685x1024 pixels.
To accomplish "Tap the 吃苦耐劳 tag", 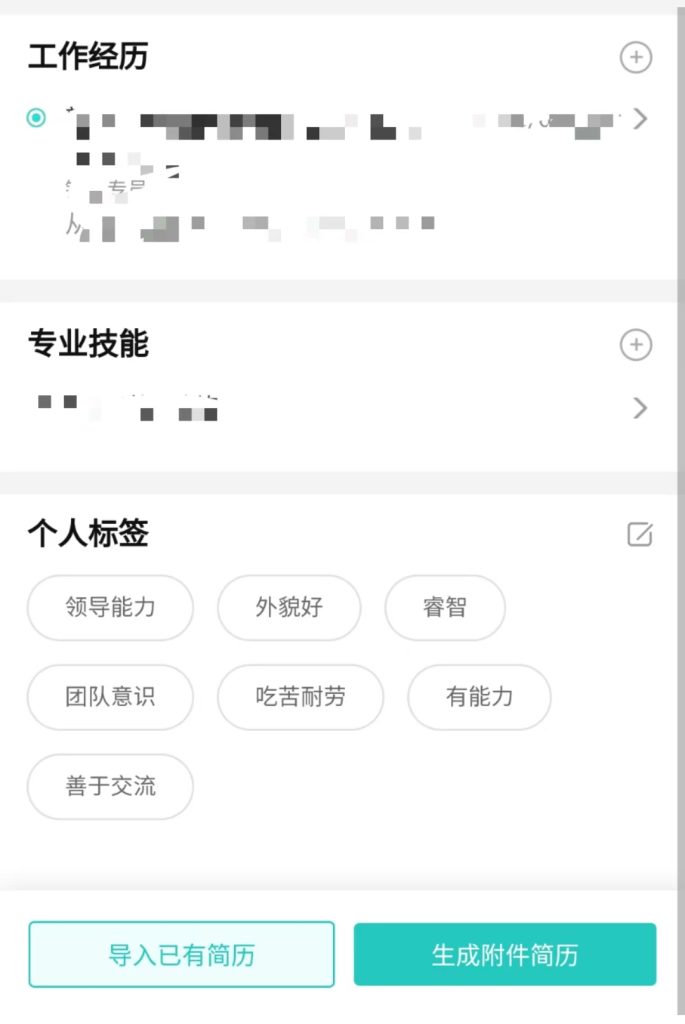I will click(300, 697).
